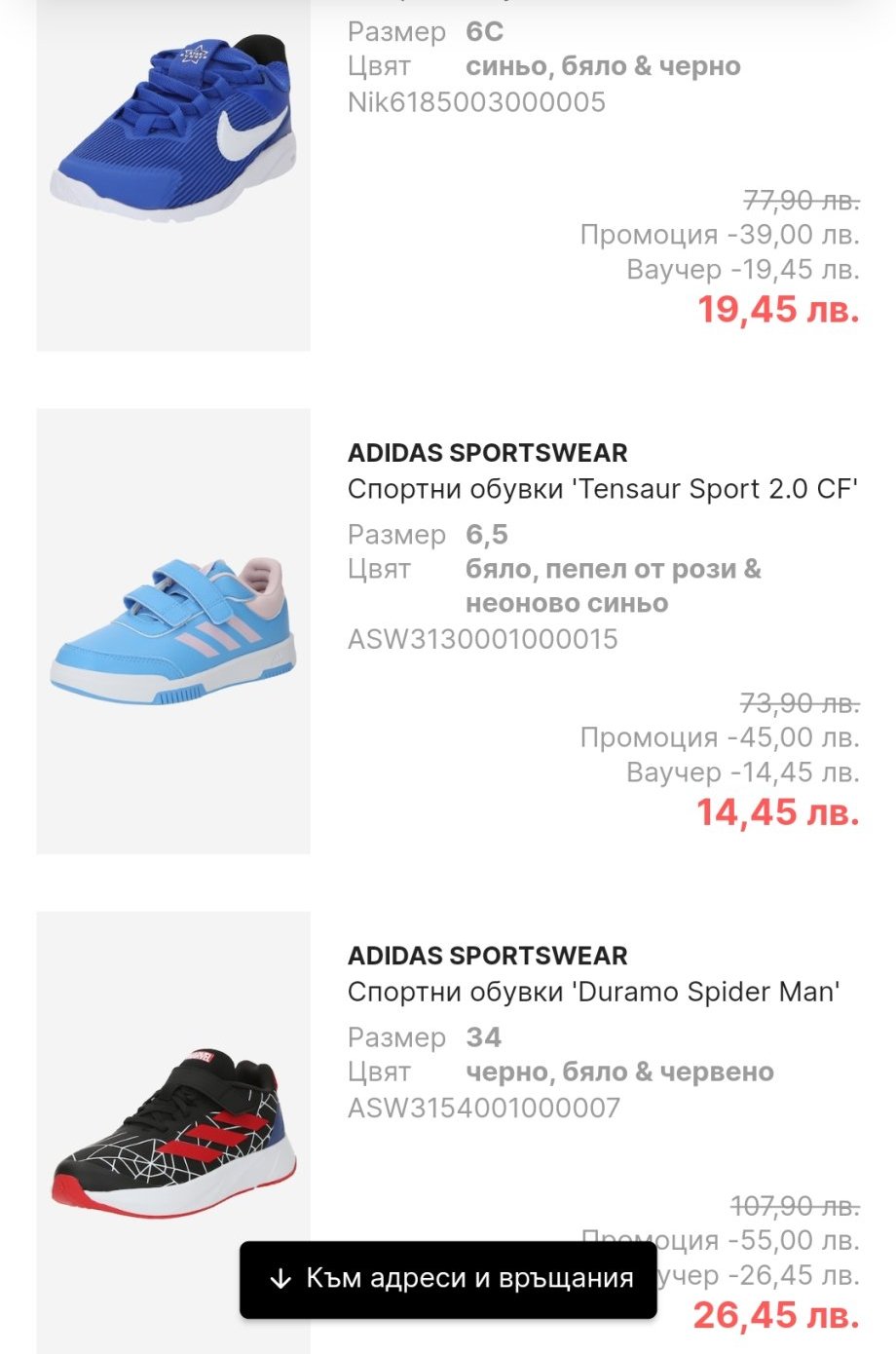The height and width of the screenshot is (1354, 896).
Task: Tap the 'Към адреси и връщания' button
Action: click(x=448, y=1279)
